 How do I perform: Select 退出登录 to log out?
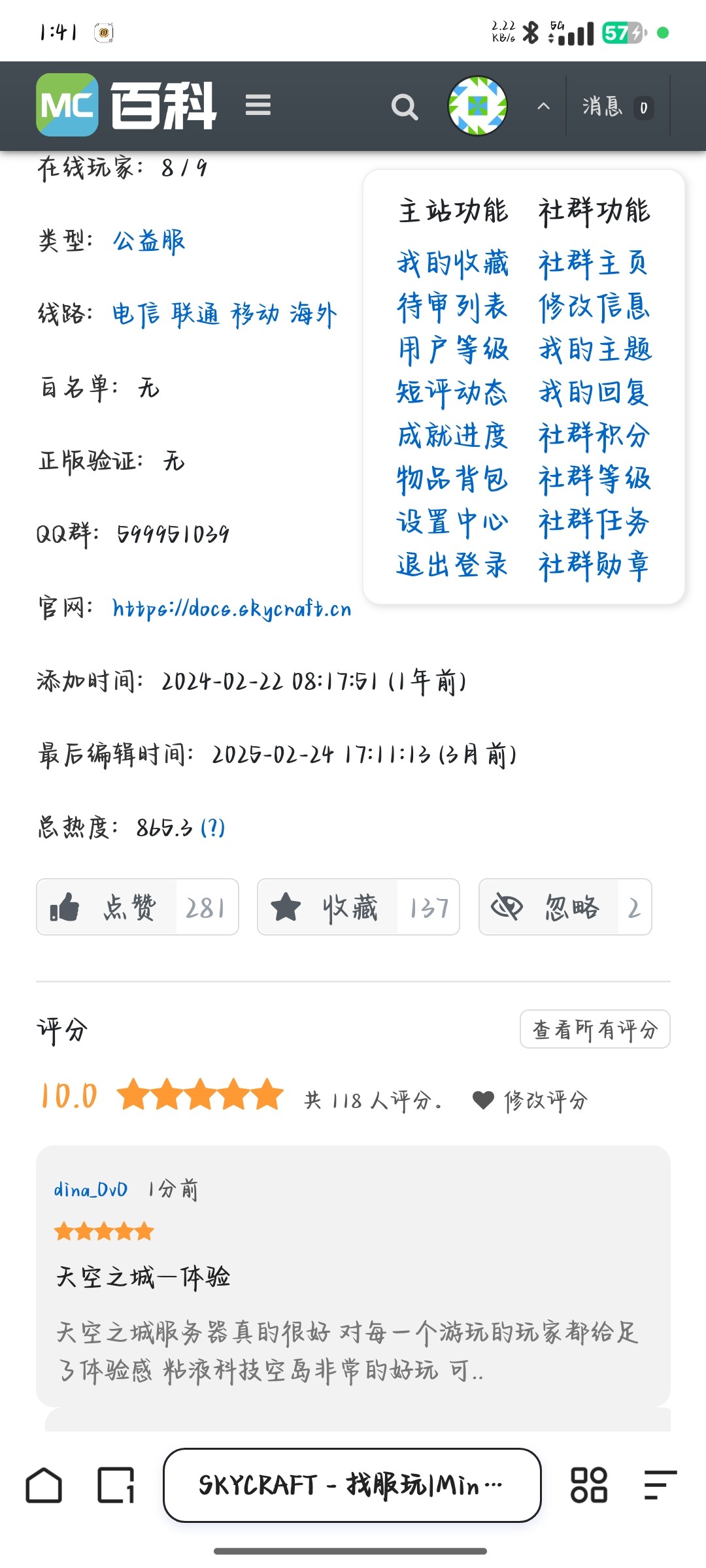[x=452, y=565]
